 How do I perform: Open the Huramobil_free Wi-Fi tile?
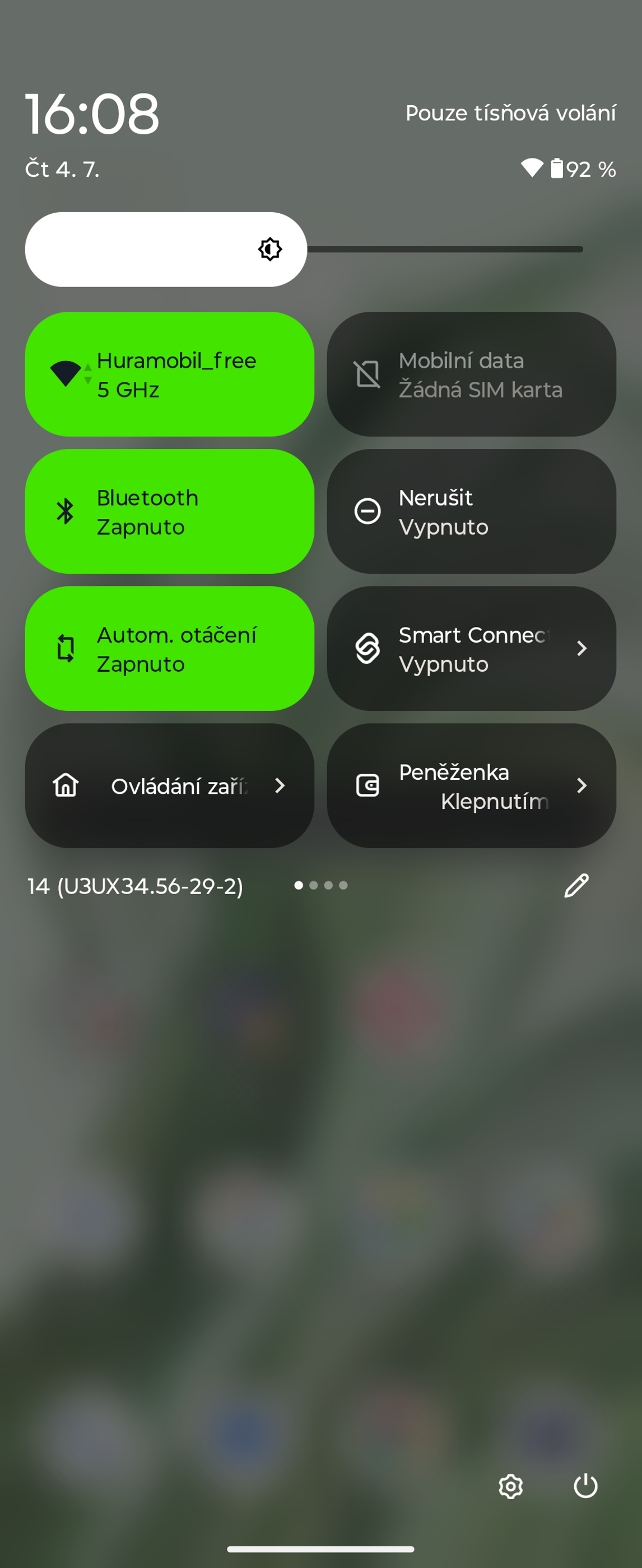coord(169,375)
